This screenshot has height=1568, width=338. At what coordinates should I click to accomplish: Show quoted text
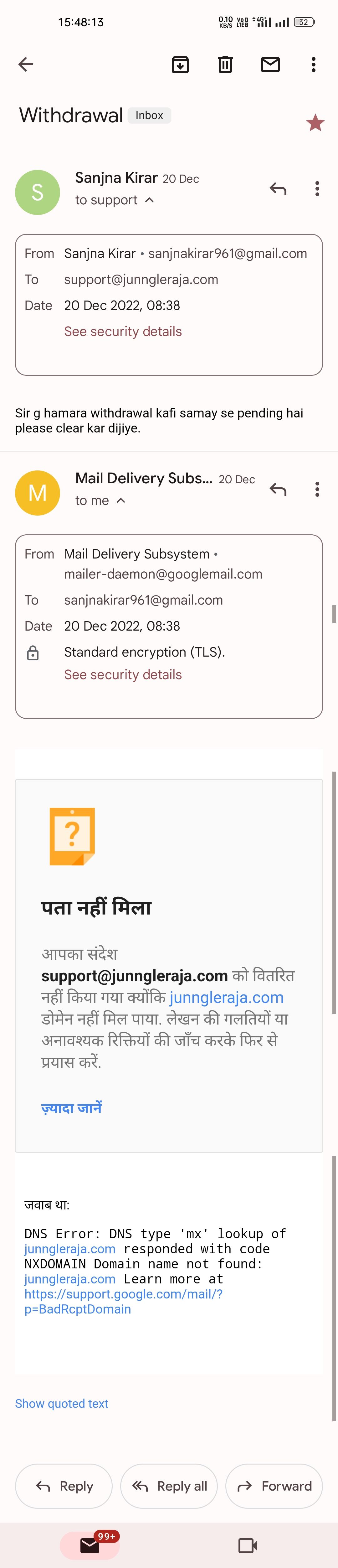point(61,1404)
